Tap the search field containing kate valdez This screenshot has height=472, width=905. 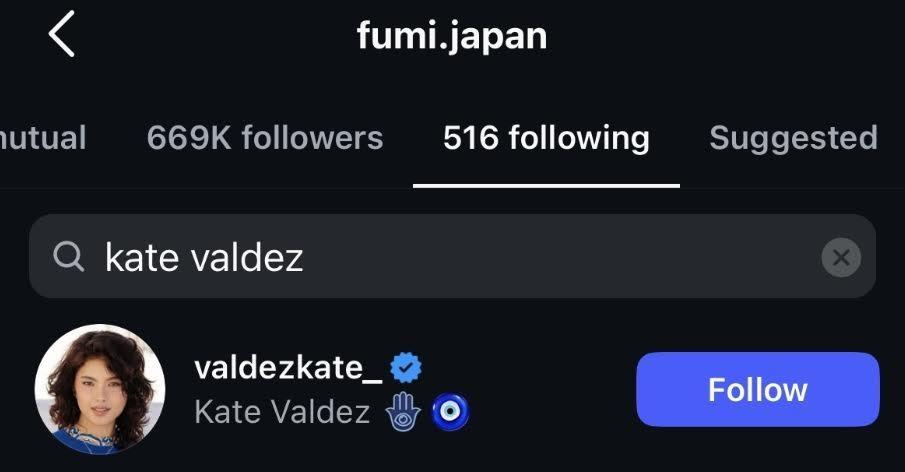pyautogui.click(x=430, y=257)
